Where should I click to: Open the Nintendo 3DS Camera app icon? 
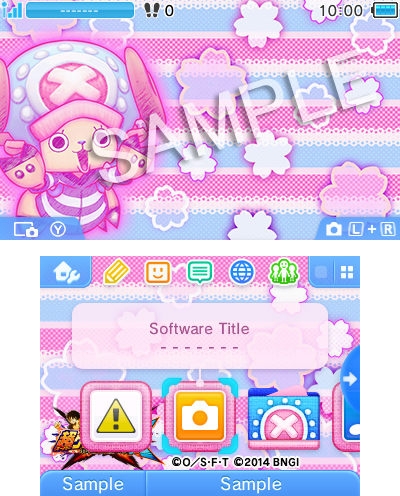[200, 416]
